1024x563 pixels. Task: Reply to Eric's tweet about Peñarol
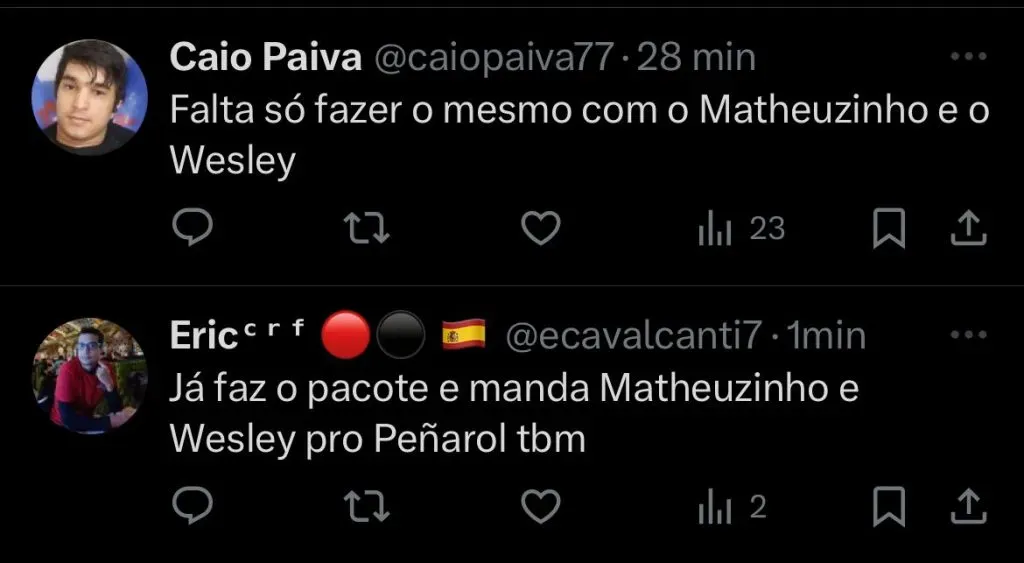(191, 508)
